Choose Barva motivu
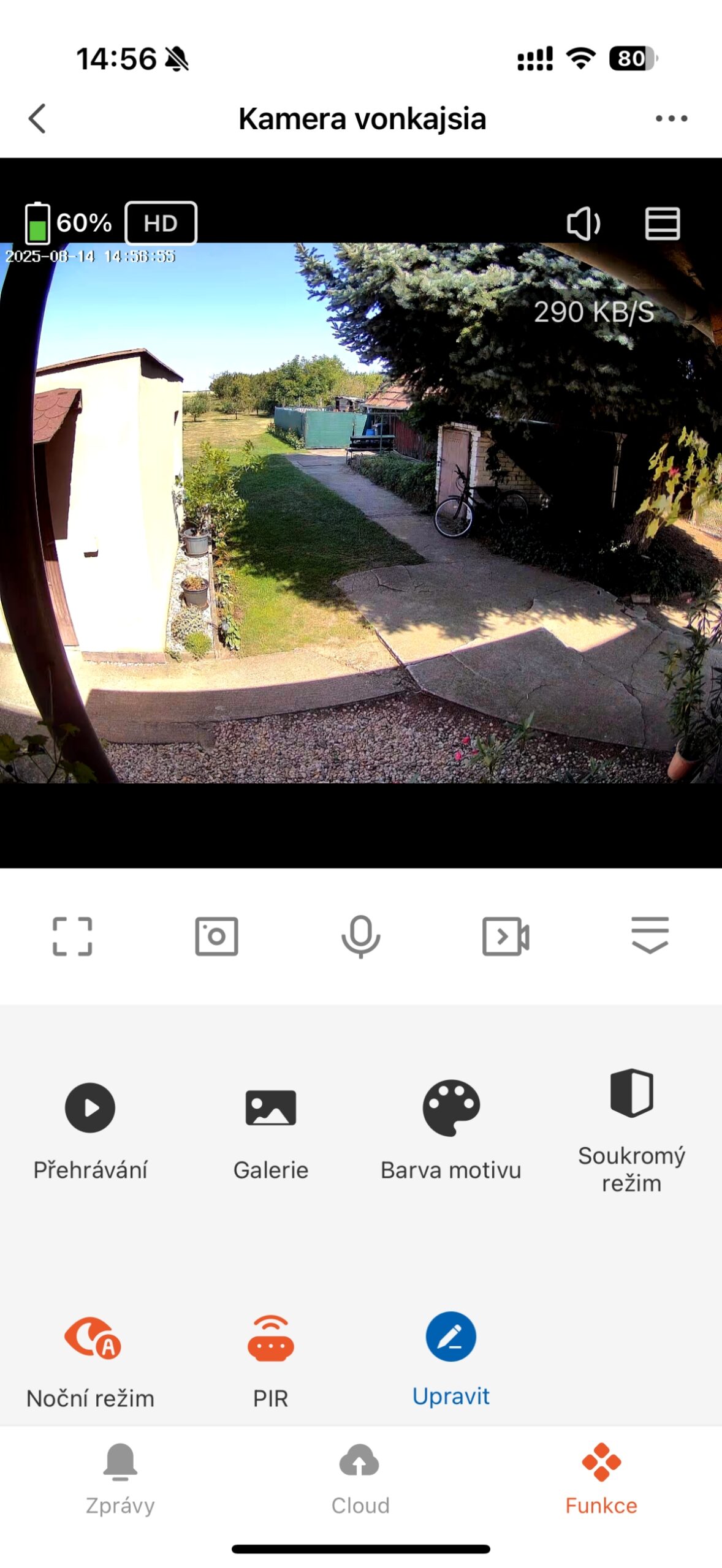Screen dimensions: 722x1568 click(x=451, y=1127)
